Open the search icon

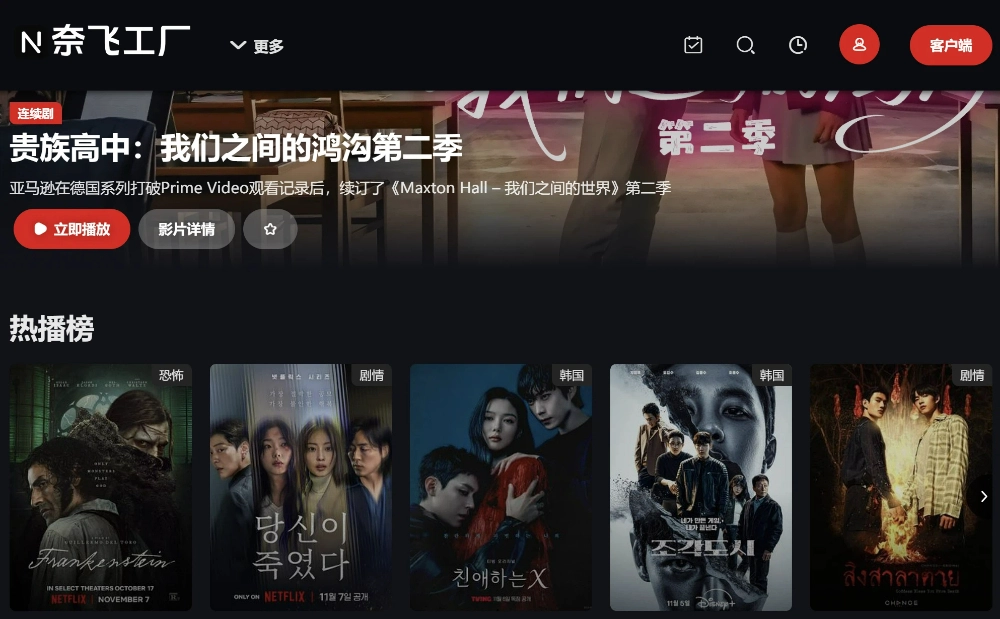click(x=746, y=45)
